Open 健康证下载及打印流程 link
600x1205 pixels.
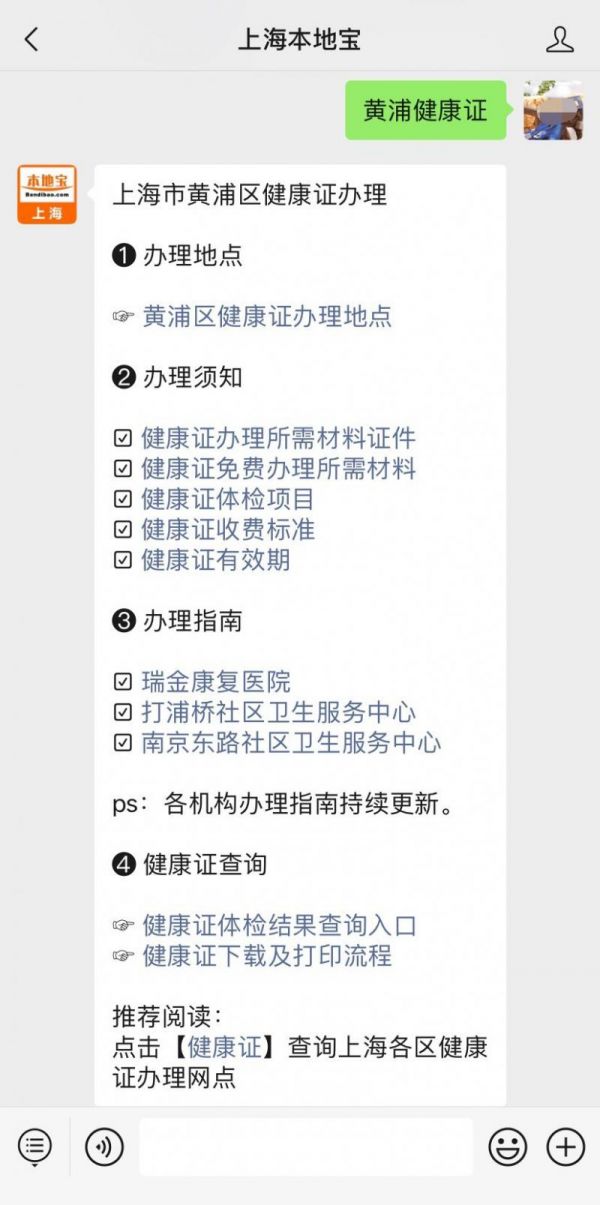[267, 955]
